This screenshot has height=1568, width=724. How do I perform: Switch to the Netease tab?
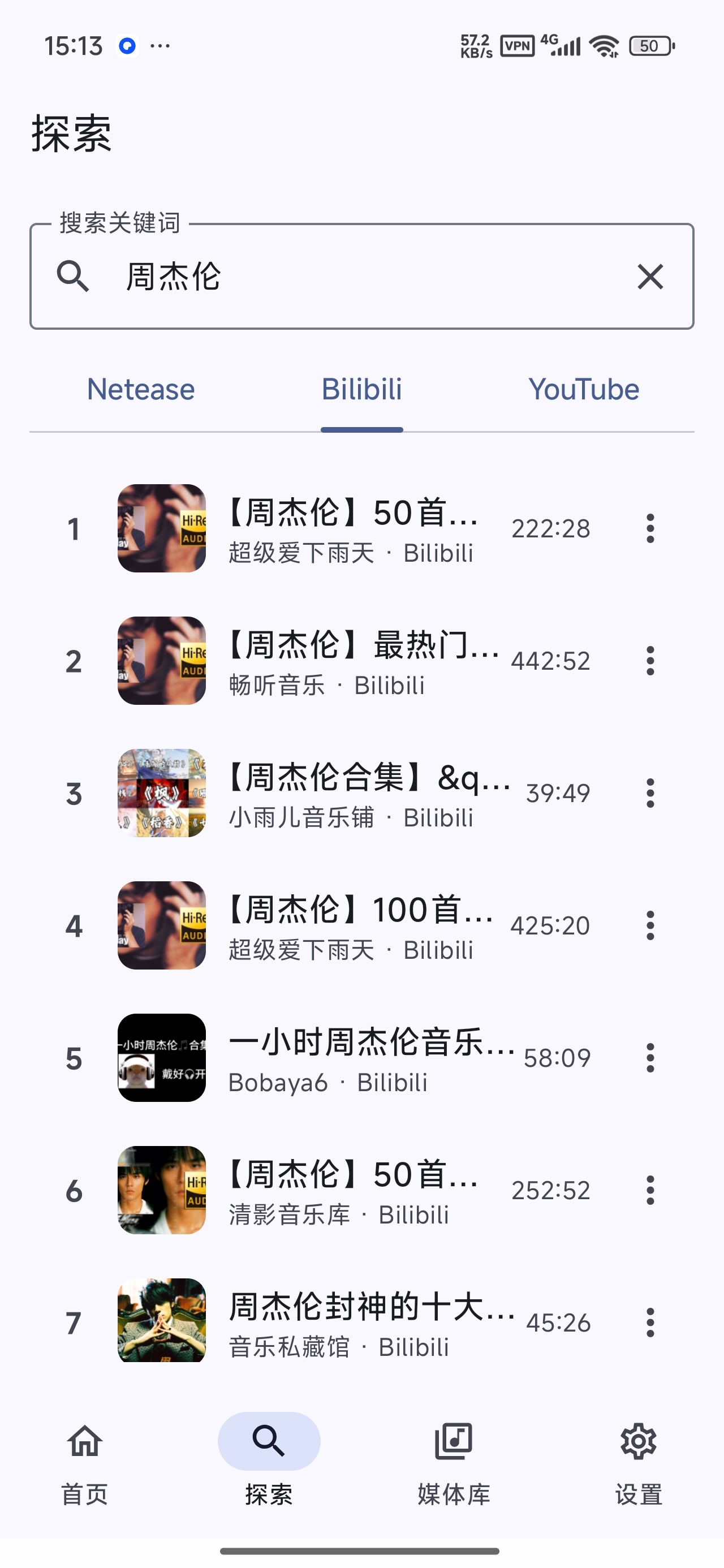[x=141, y=390]
